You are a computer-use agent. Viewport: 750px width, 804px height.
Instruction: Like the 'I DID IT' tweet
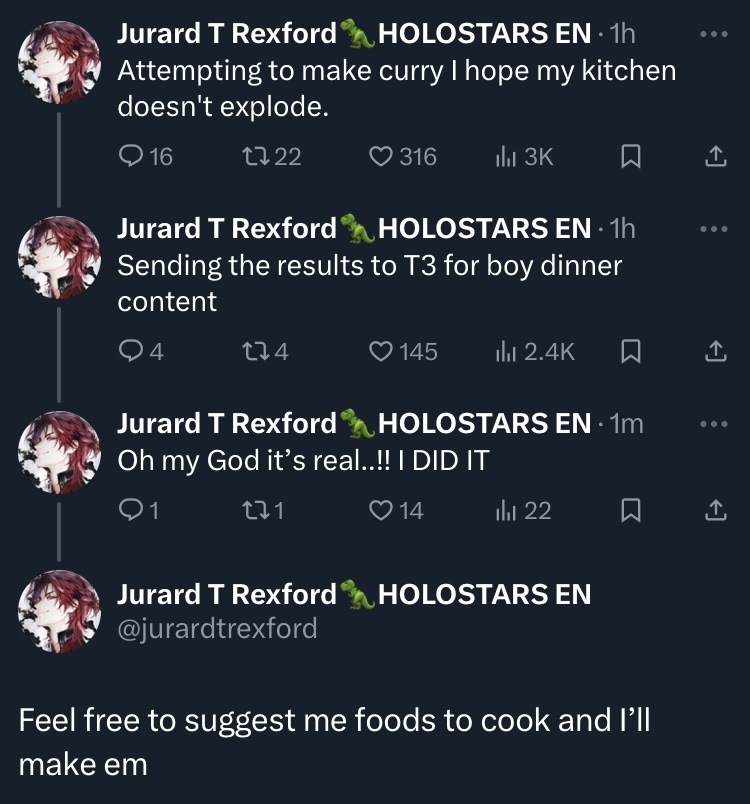381,511
